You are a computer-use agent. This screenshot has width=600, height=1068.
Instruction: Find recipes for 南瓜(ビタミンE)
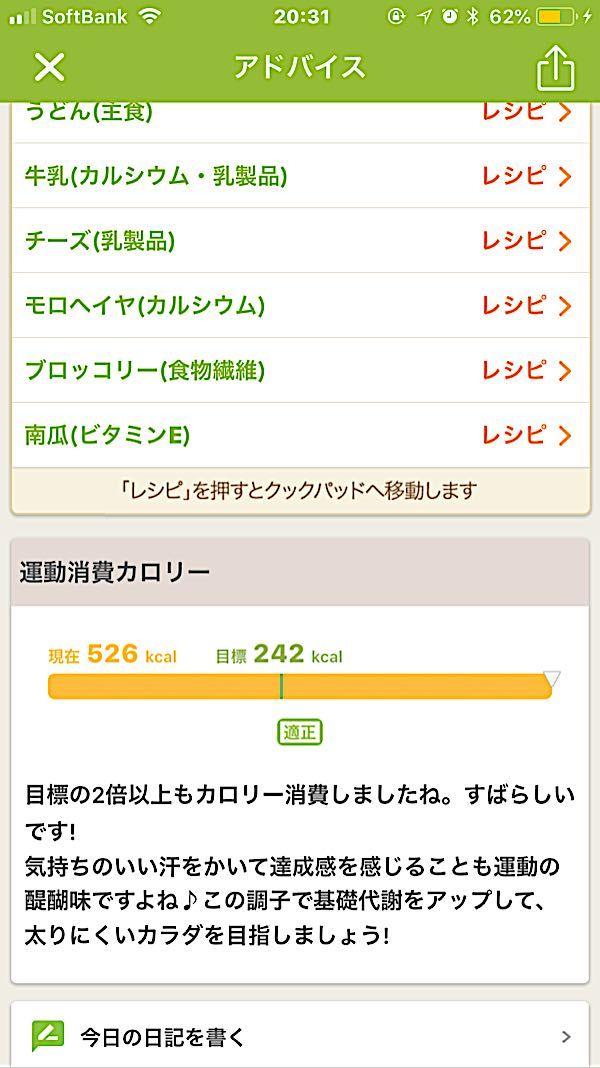525,435
